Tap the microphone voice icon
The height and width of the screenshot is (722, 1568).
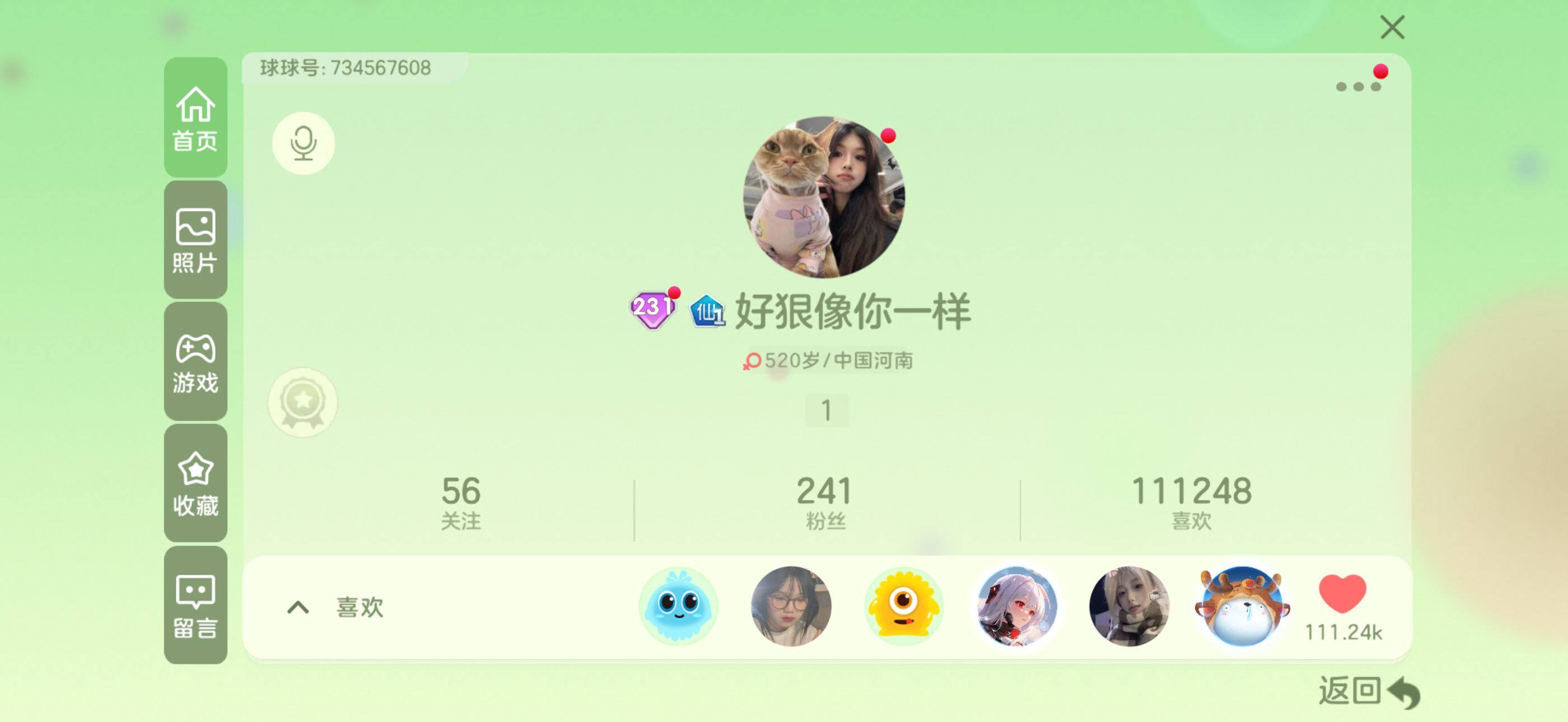[303, 143]
